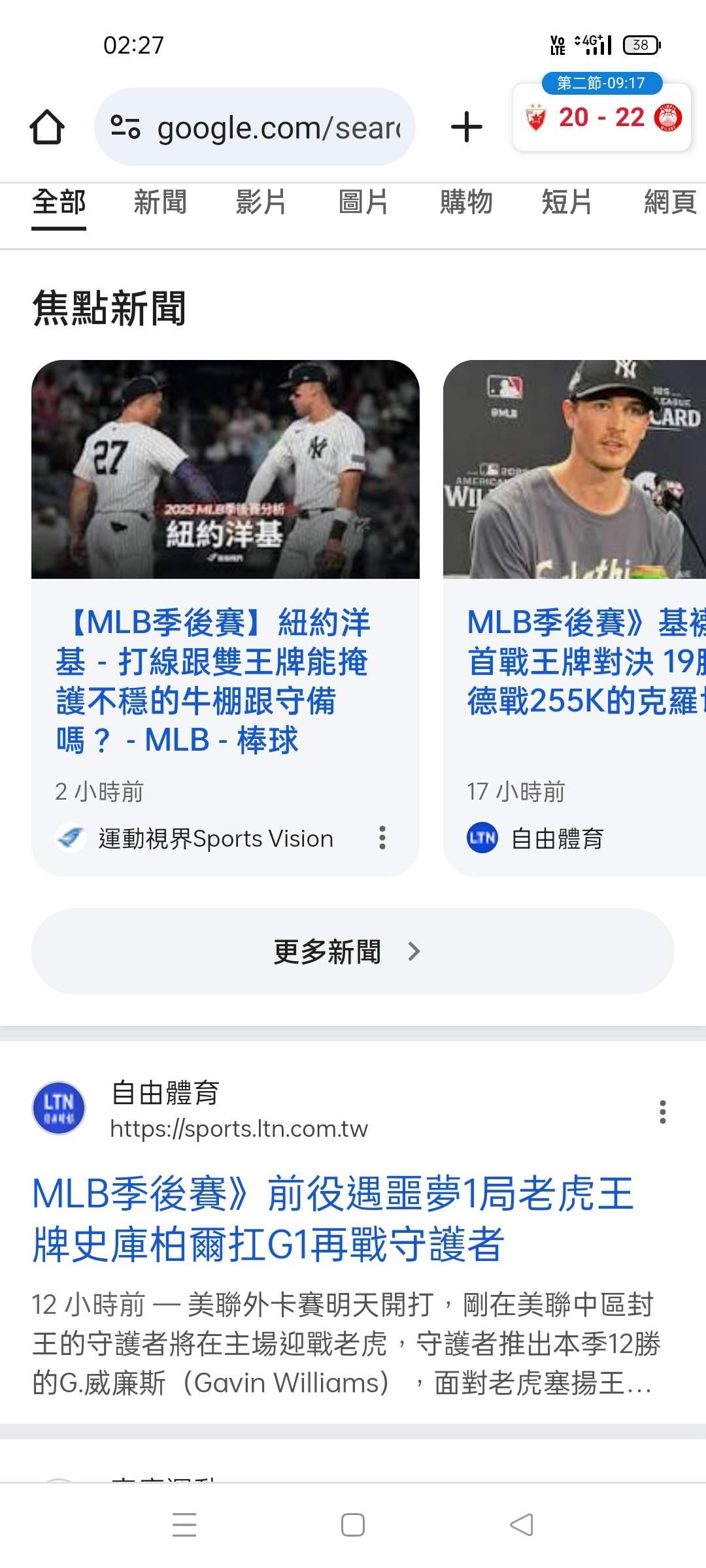Tap the google.com address bar
Screen dimensions: 706x1568
pos(255,127)
